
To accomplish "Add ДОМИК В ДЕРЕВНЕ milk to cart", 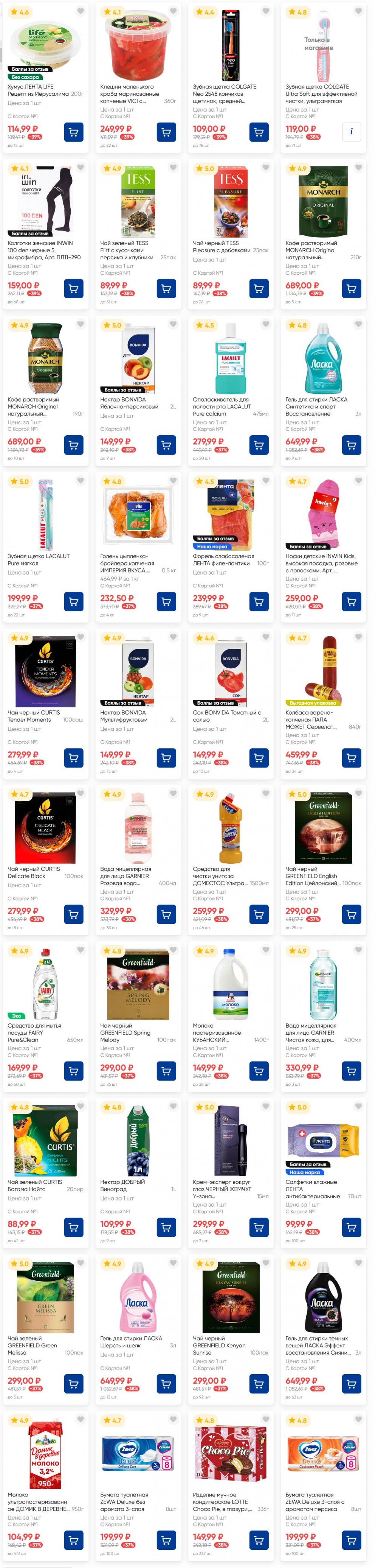I will [74, 1540].
